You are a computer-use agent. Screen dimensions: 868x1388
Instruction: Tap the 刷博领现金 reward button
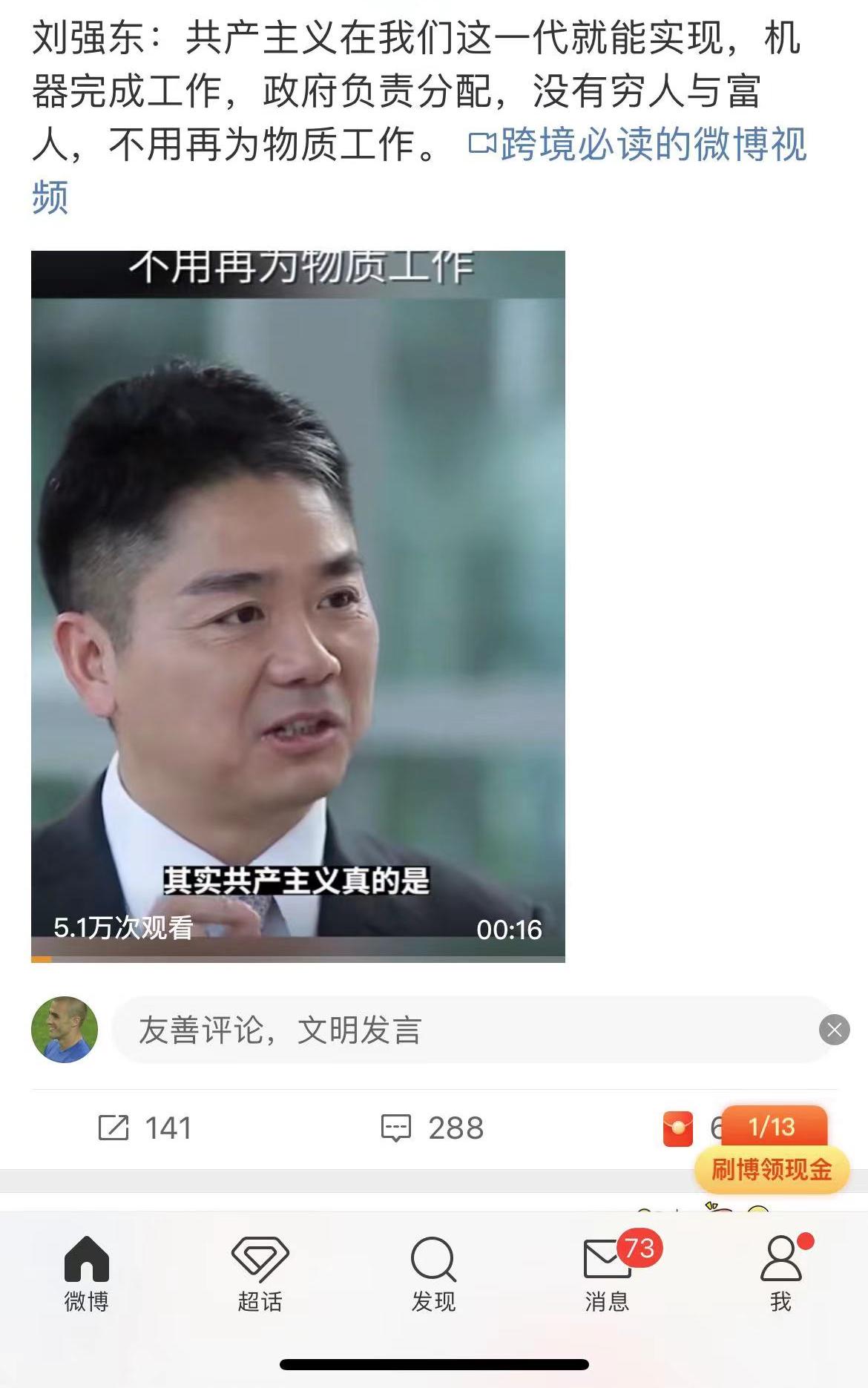pyautogui.click(x=772, y=1170)
